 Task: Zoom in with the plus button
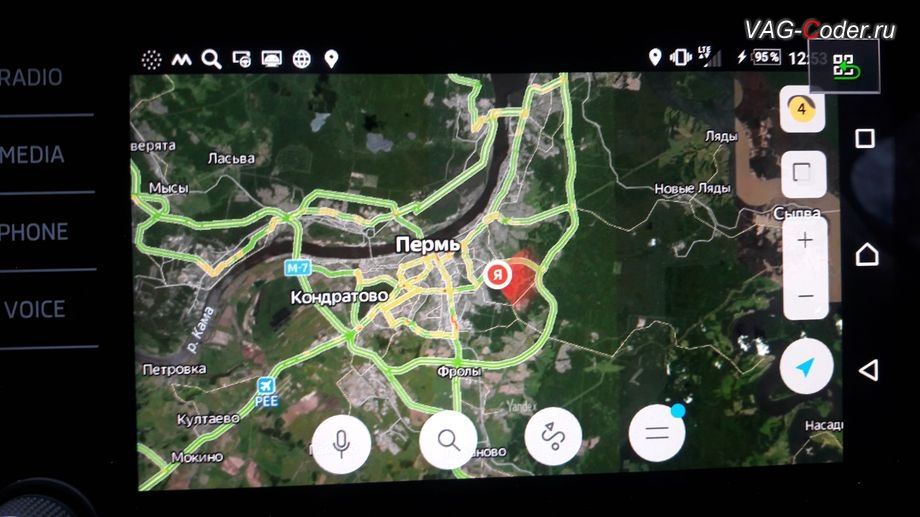point(805,242)
